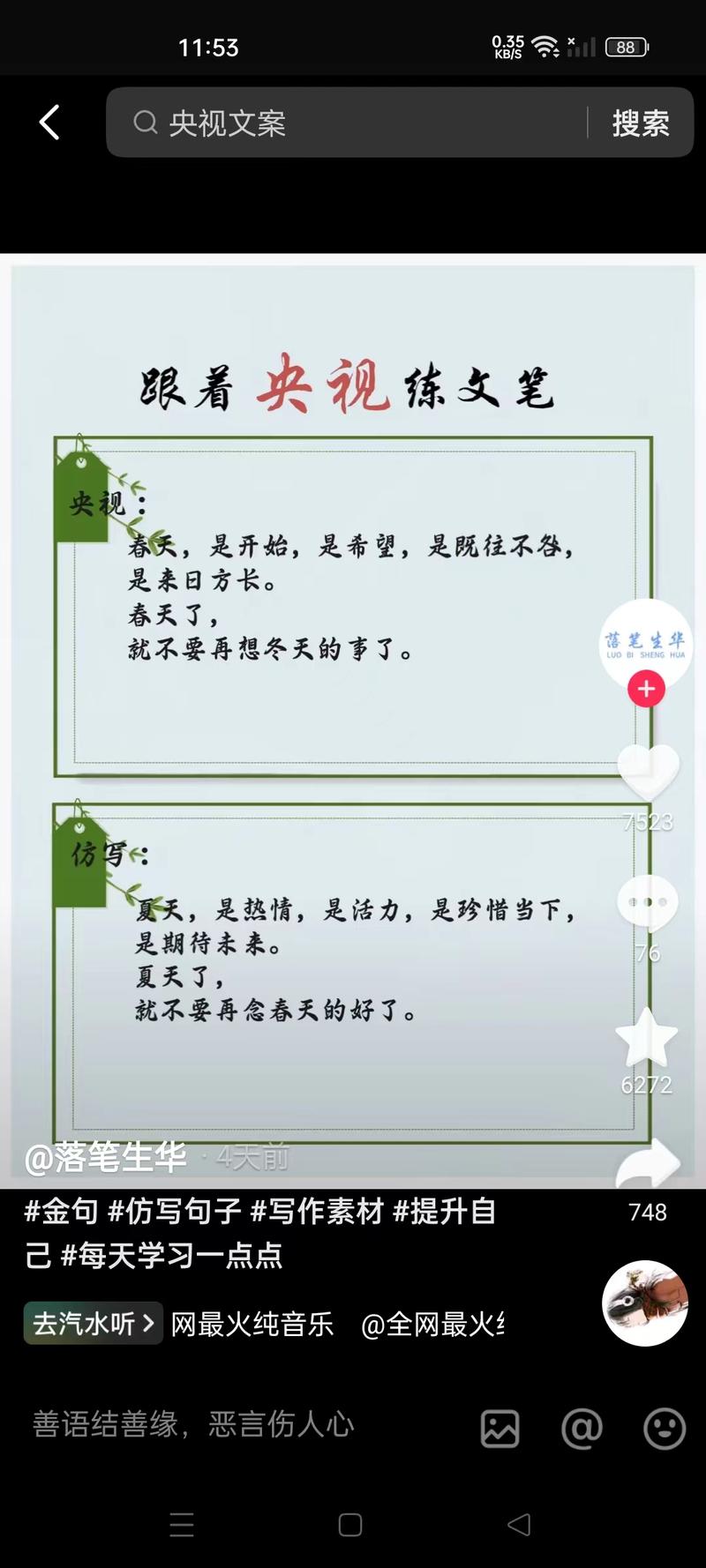Open the comments section icon
This screenshot has width=706, height=1568.
point(647,901)
